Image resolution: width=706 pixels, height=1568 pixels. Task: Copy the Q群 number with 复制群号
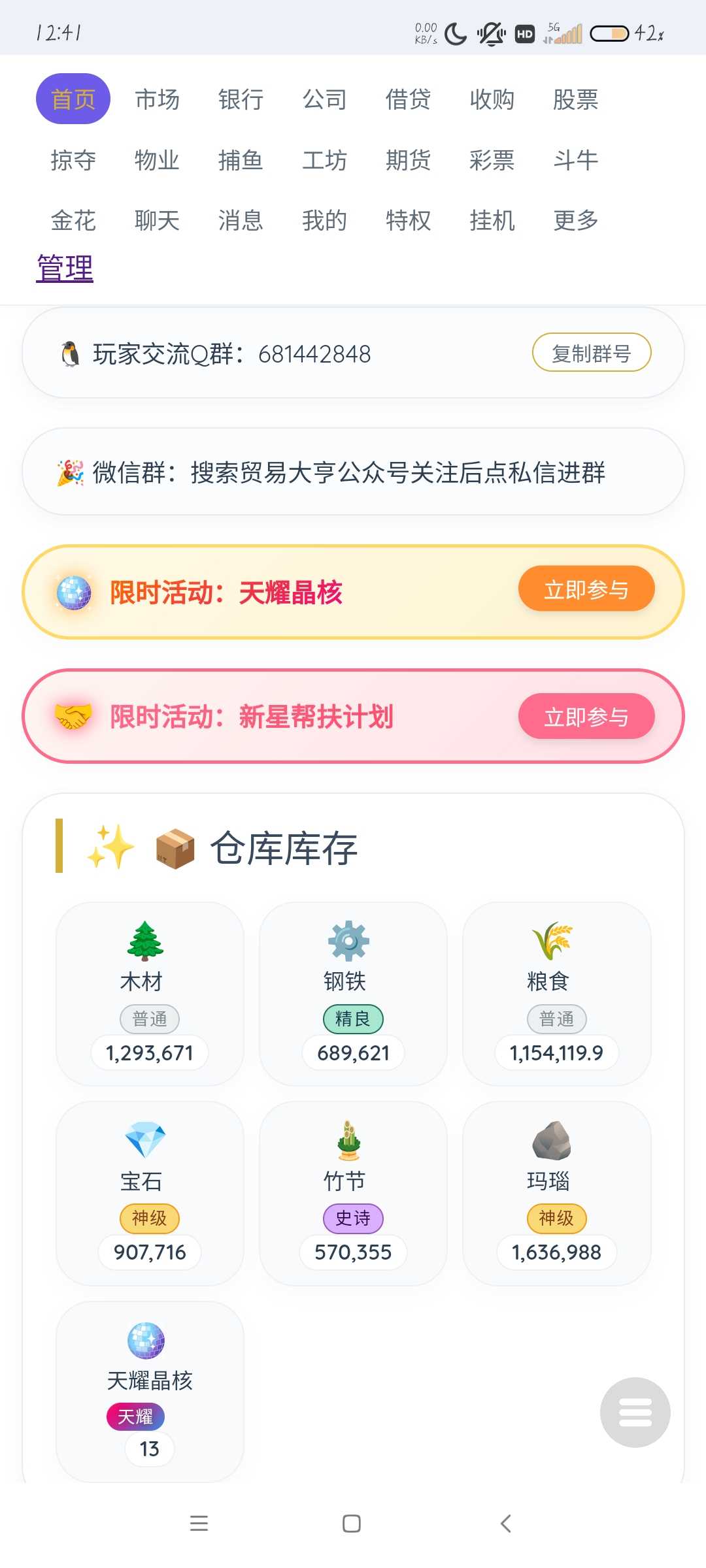(x=591, y=353)
